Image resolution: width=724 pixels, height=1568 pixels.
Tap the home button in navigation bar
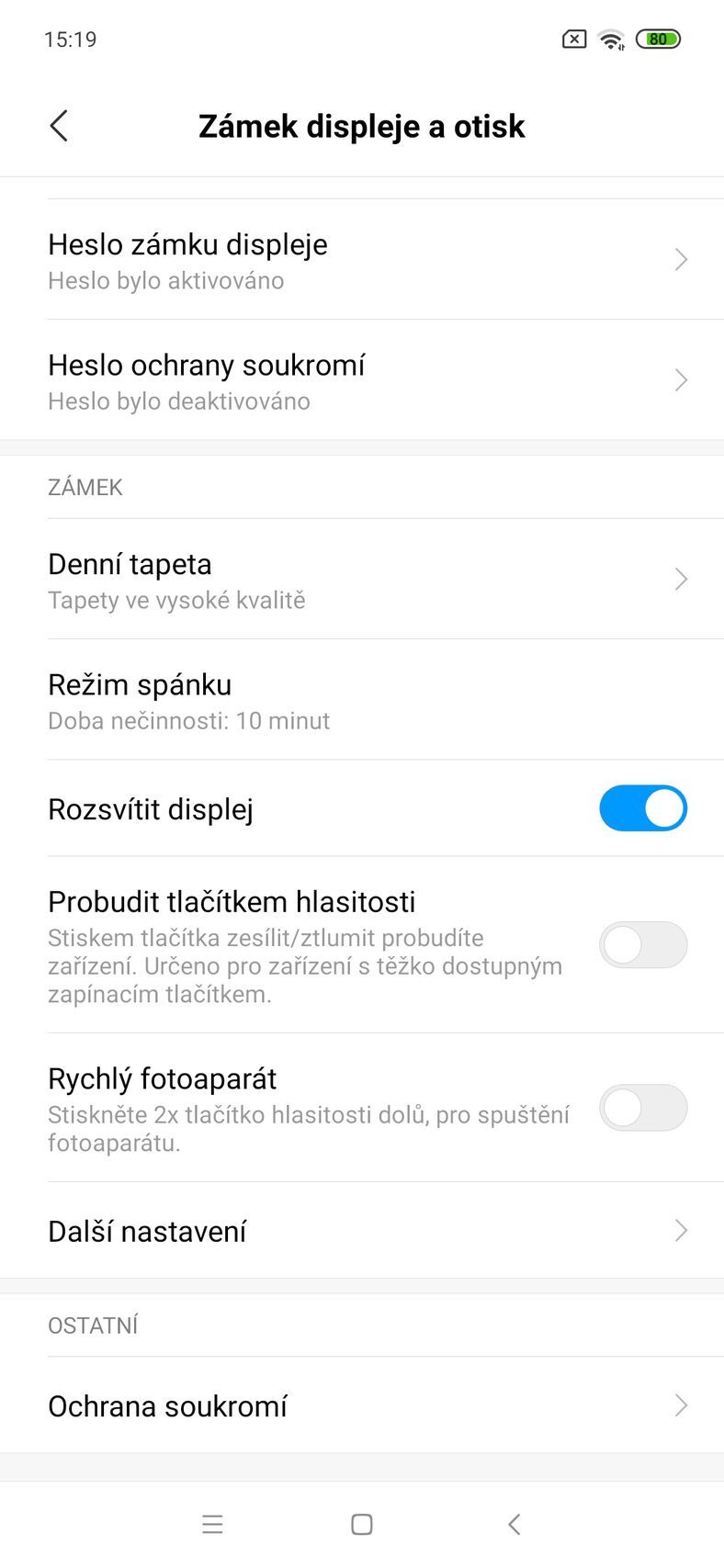(362, 1523)
